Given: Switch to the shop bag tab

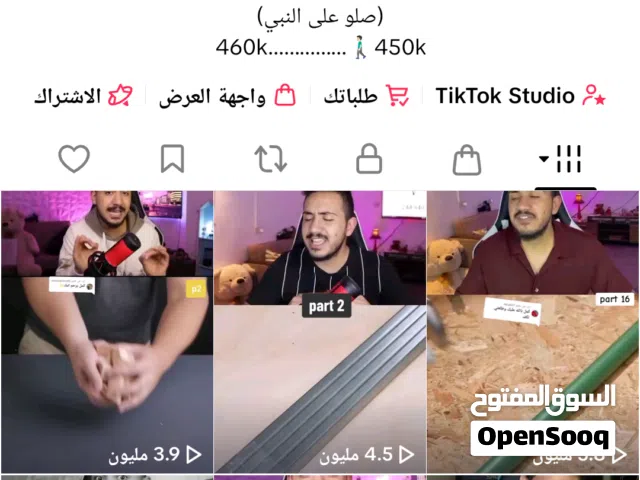Looking at the screenshot, I should point(467,158).
